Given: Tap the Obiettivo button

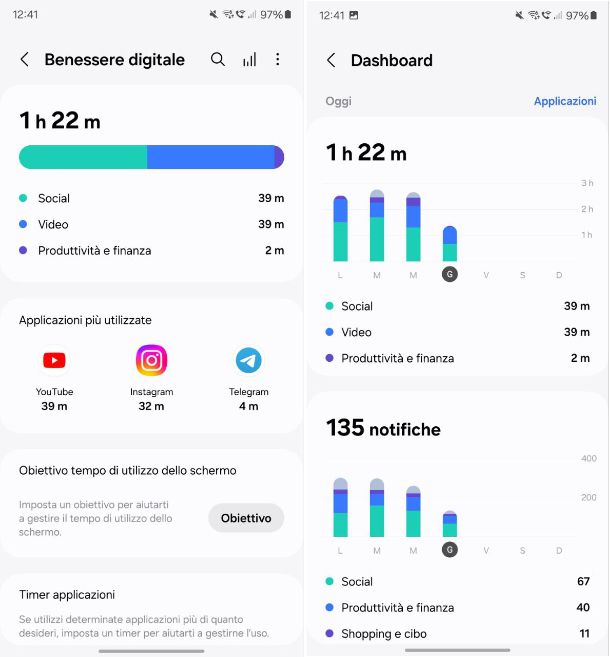Looking at the screenshot, I should pos(246,518).
